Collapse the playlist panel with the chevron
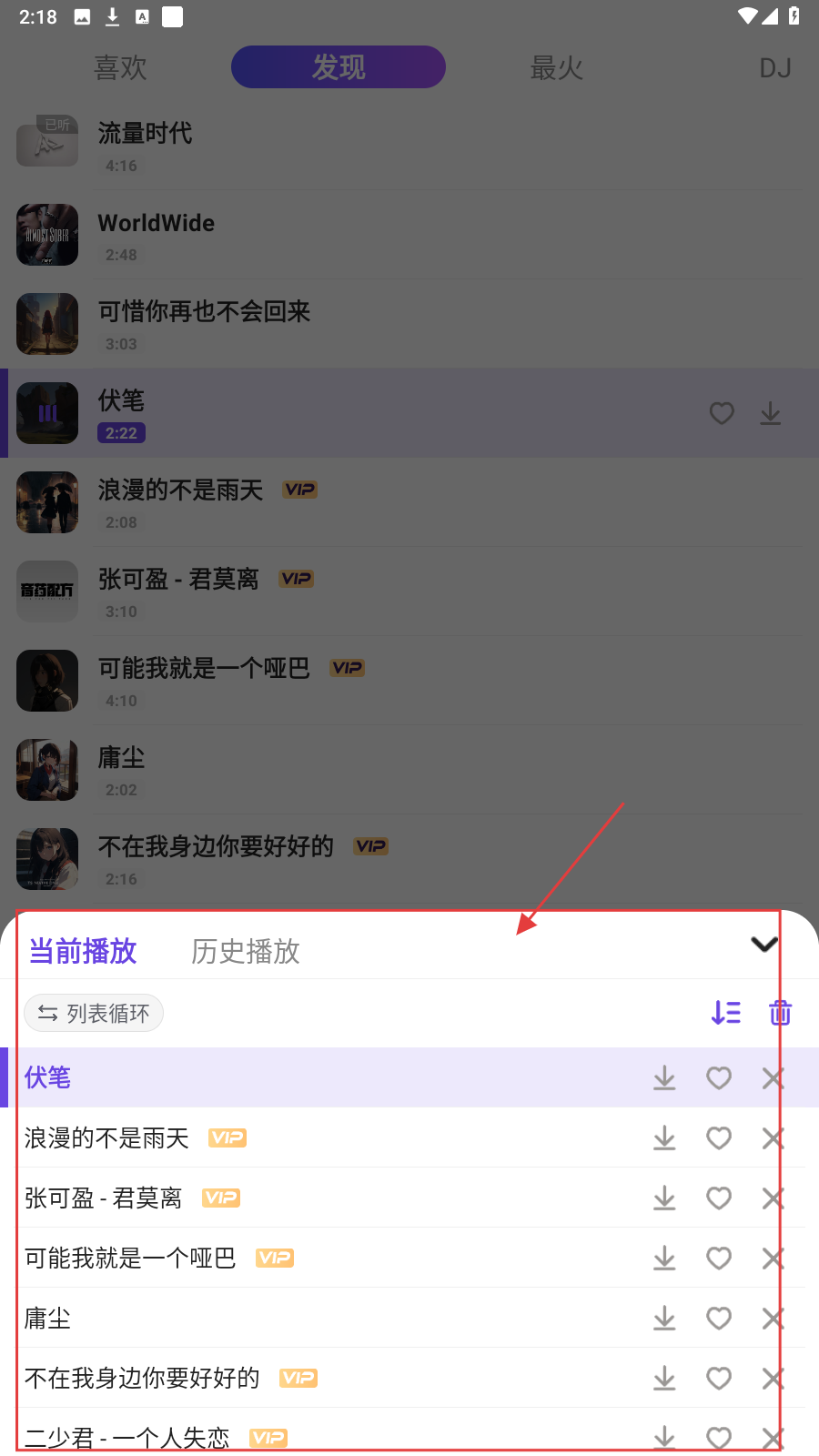 click(763, 945)
